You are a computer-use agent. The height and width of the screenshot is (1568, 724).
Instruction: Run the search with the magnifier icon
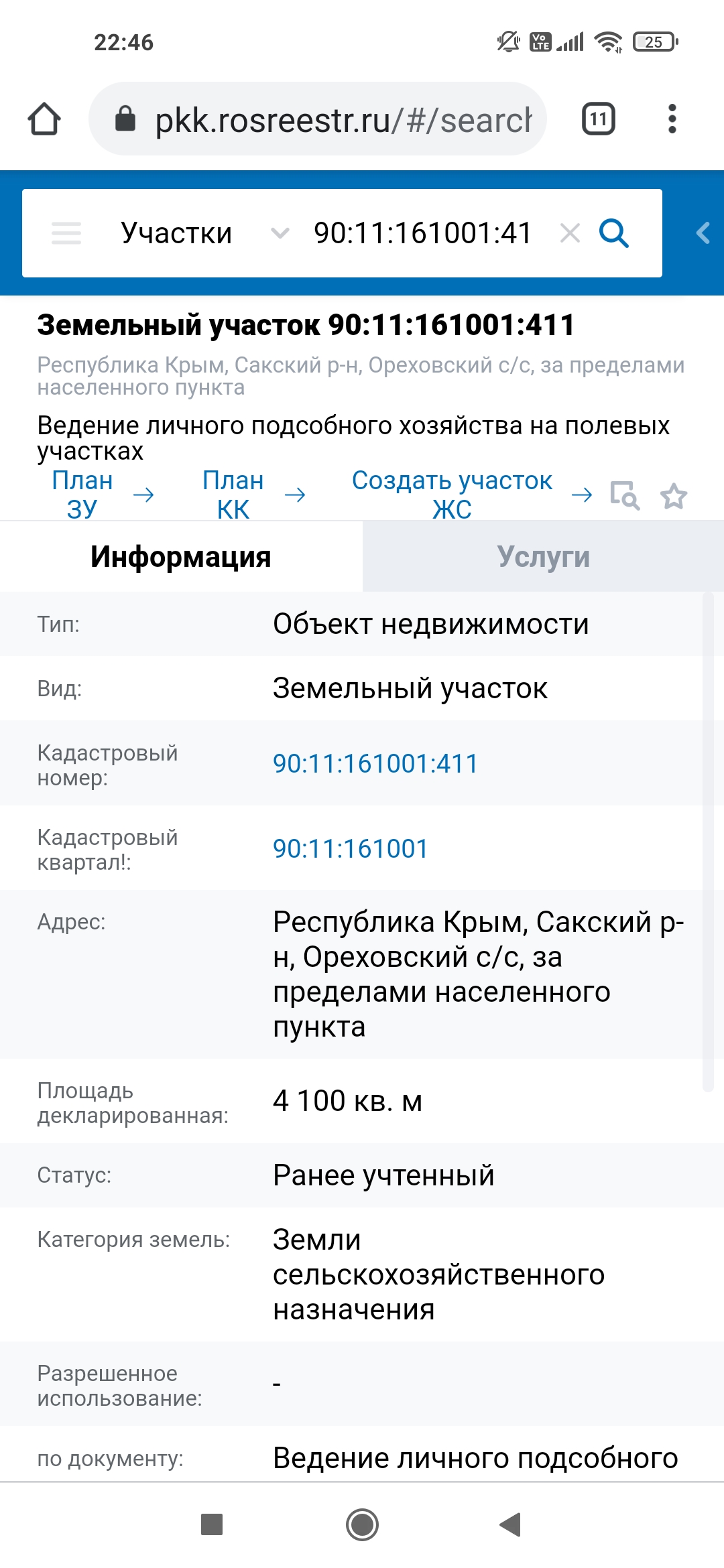[x=614, y=233]
